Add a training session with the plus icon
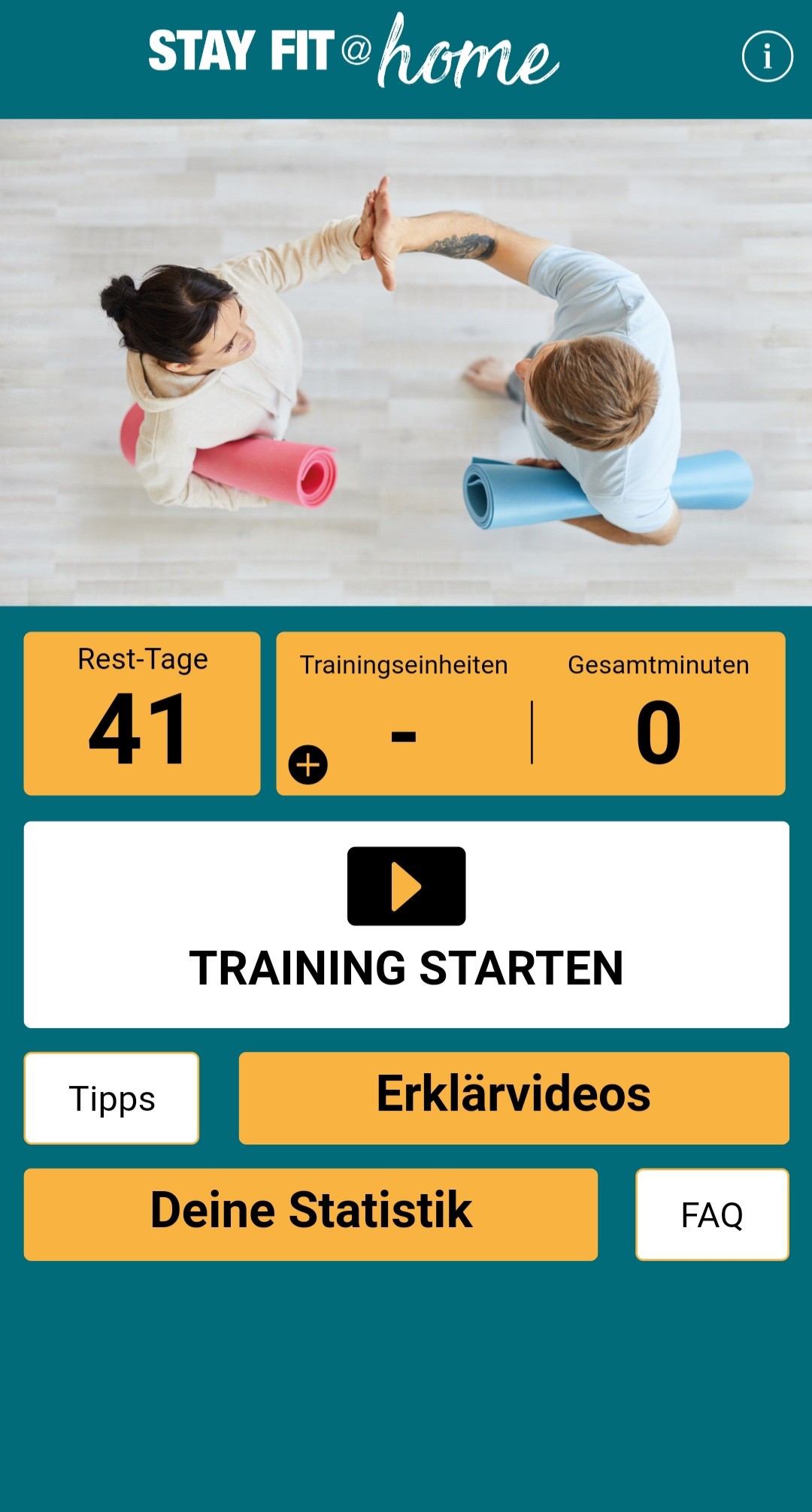 click(x=308, y=765)
